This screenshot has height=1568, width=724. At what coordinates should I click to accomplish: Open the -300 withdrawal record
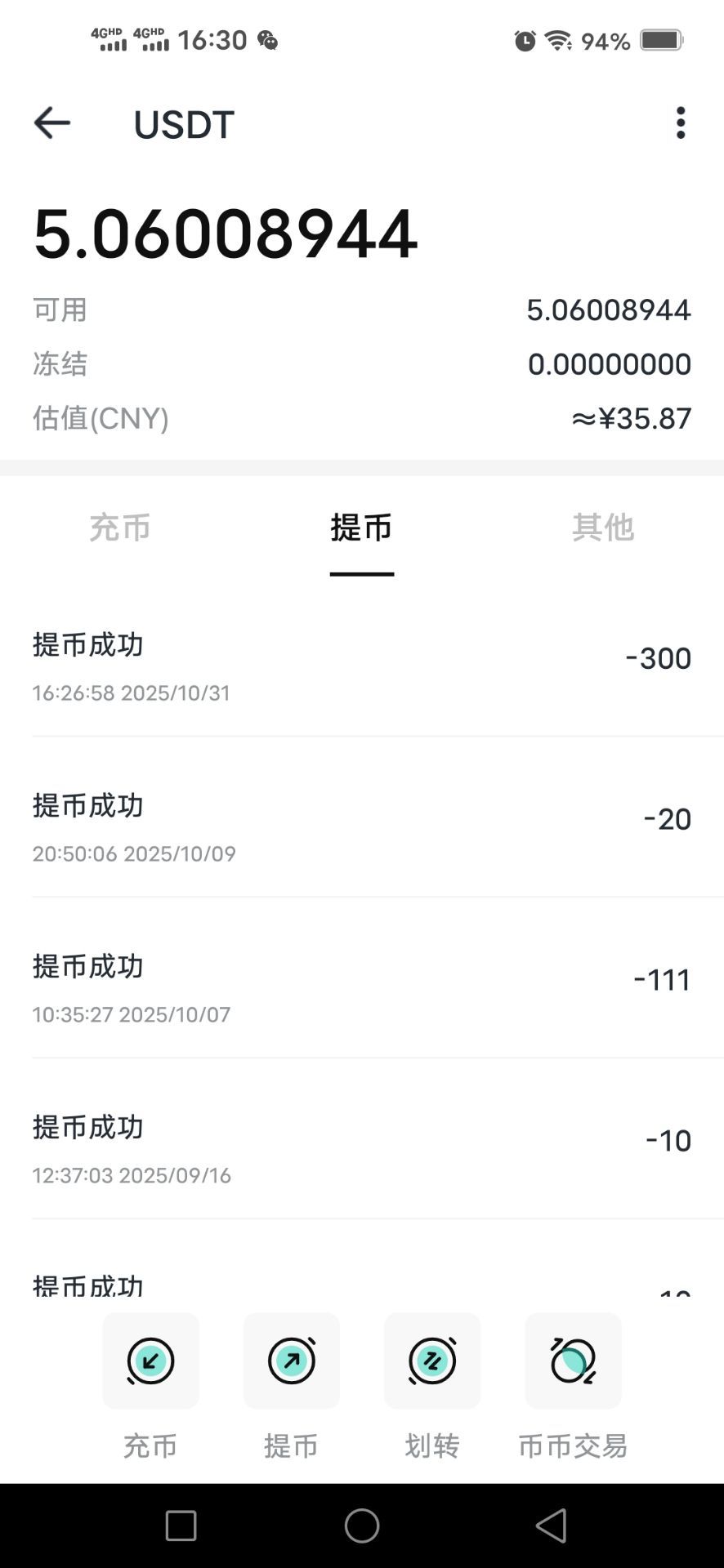(361, 666)
